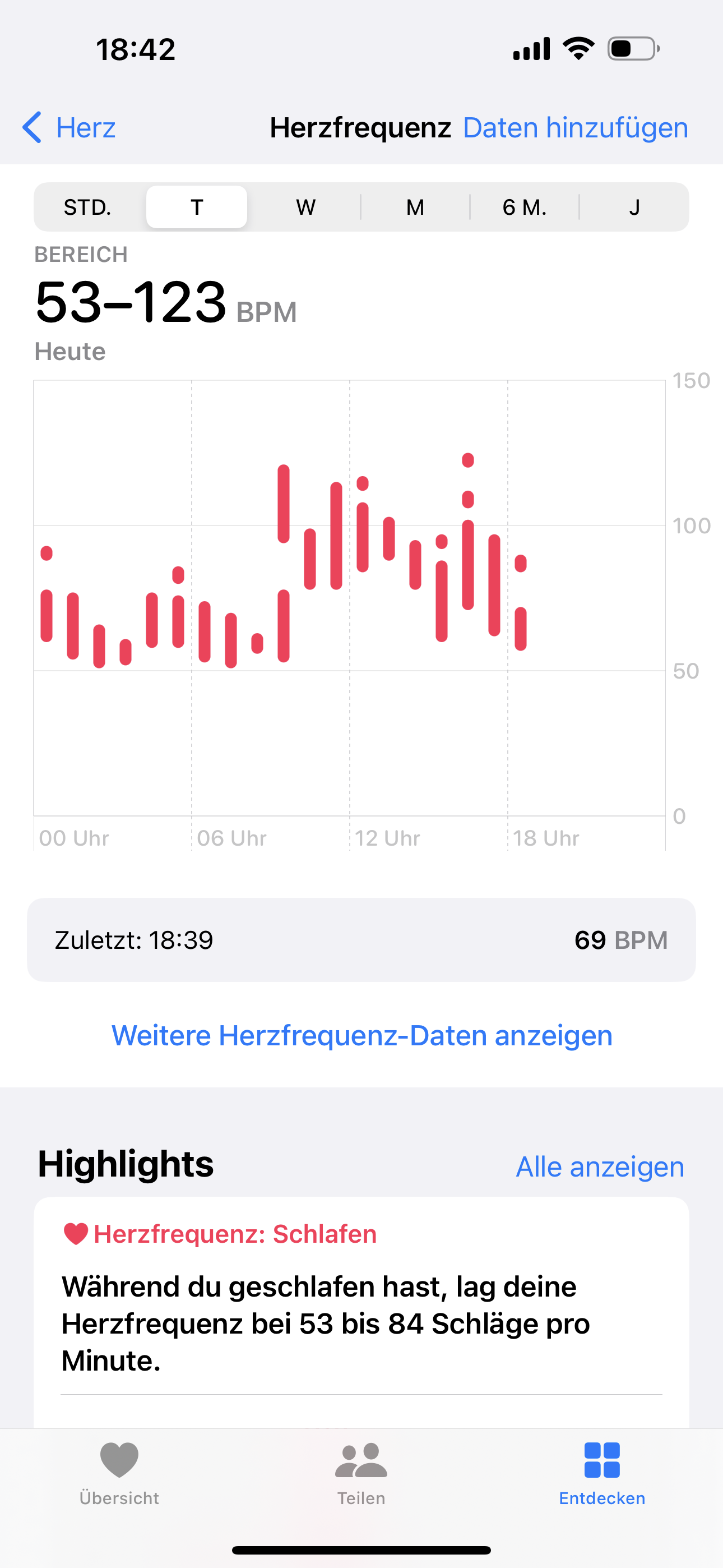
Task: Open the Übersicht tab
Action: coord(119,1472)
